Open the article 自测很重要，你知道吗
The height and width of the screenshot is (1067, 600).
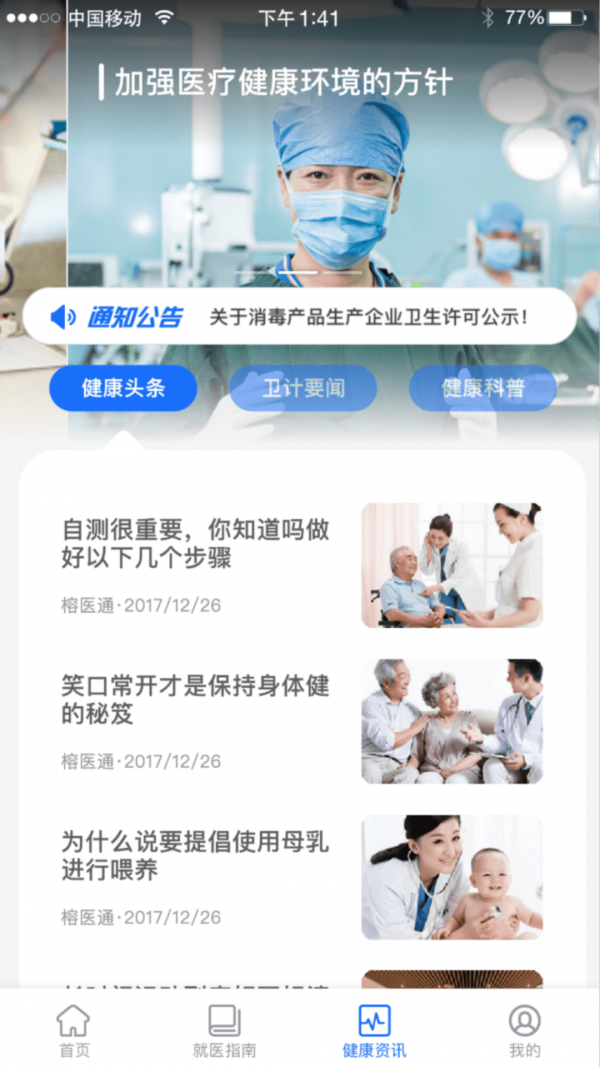point(196,544)
